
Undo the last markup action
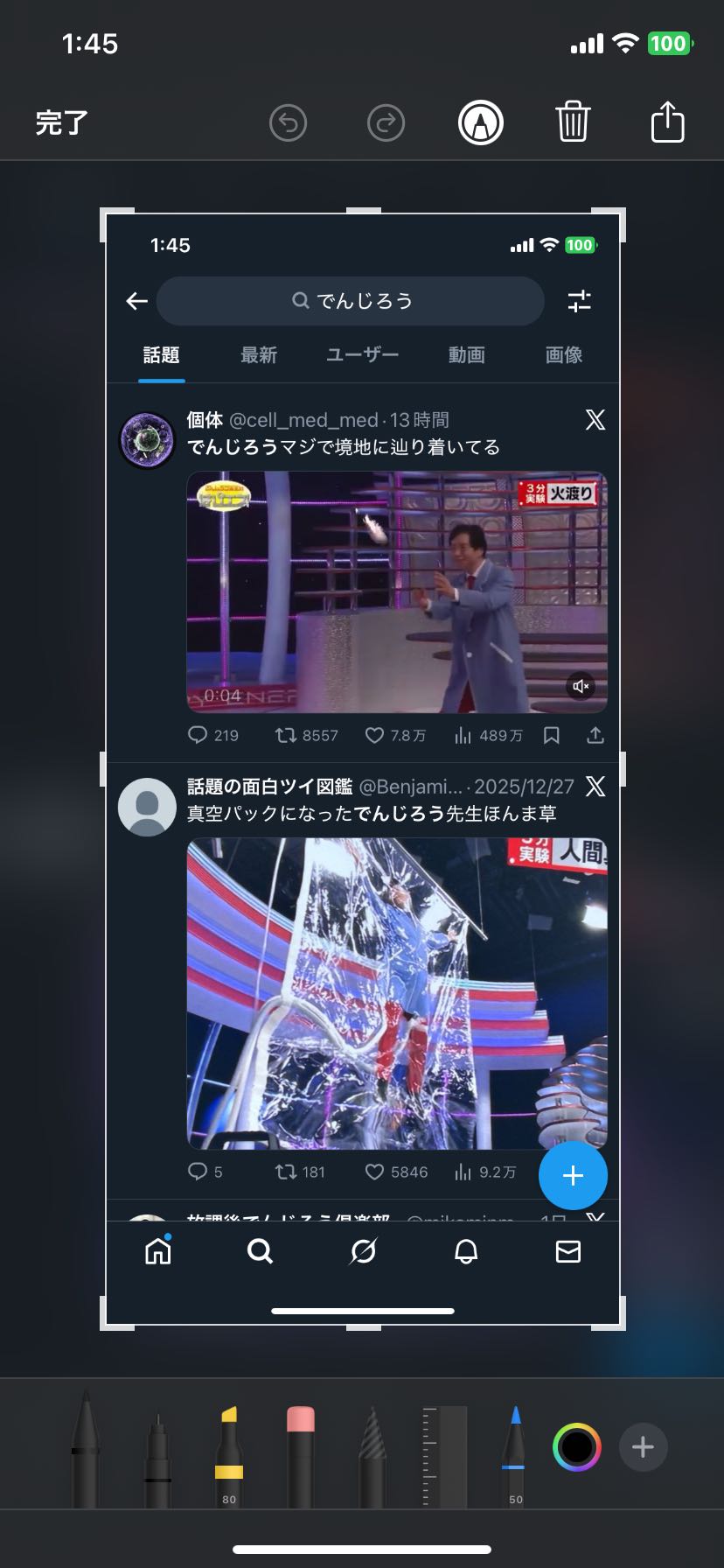[288, 122]
